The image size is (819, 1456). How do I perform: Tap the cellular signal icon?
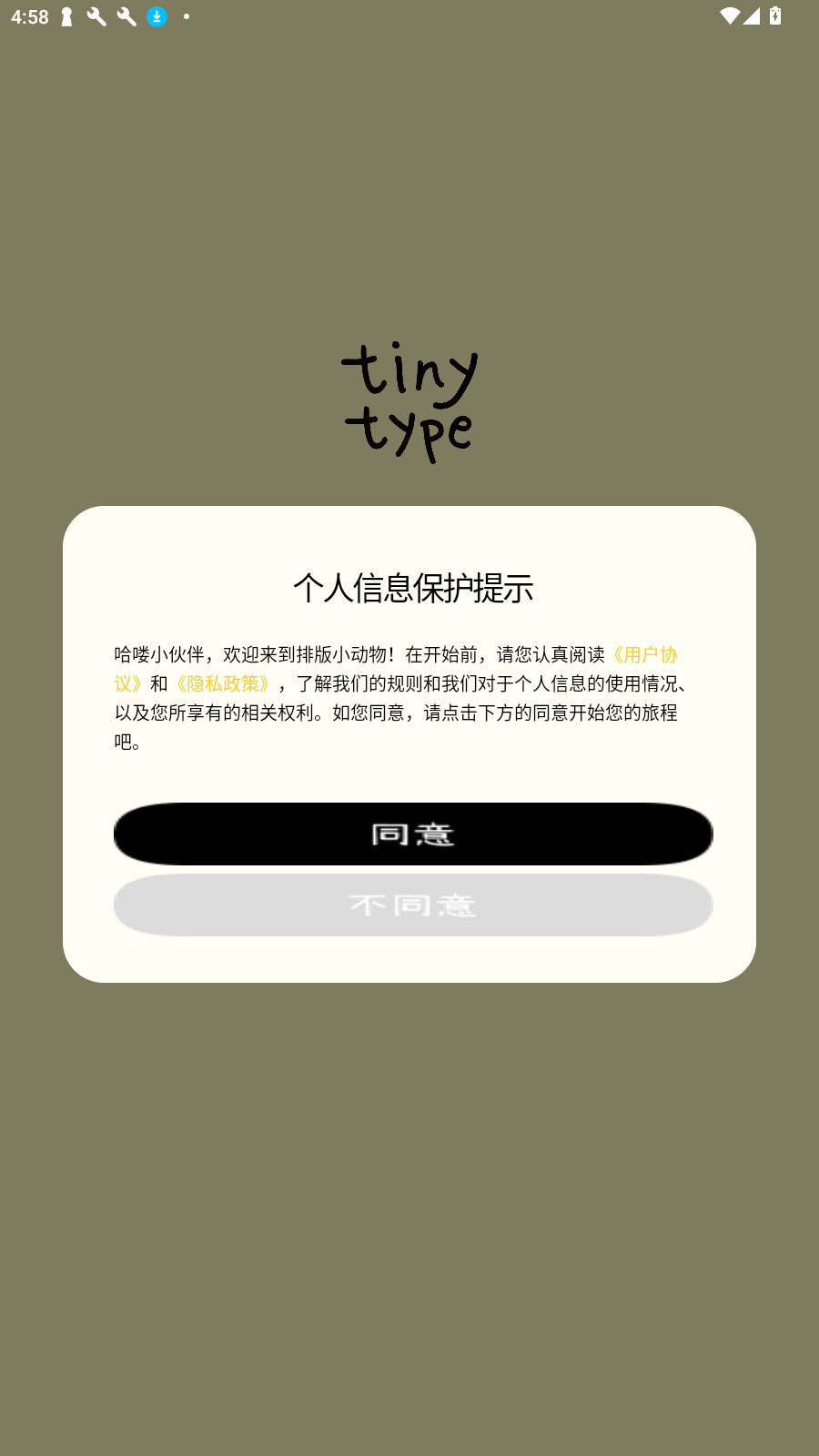(752, 15)
